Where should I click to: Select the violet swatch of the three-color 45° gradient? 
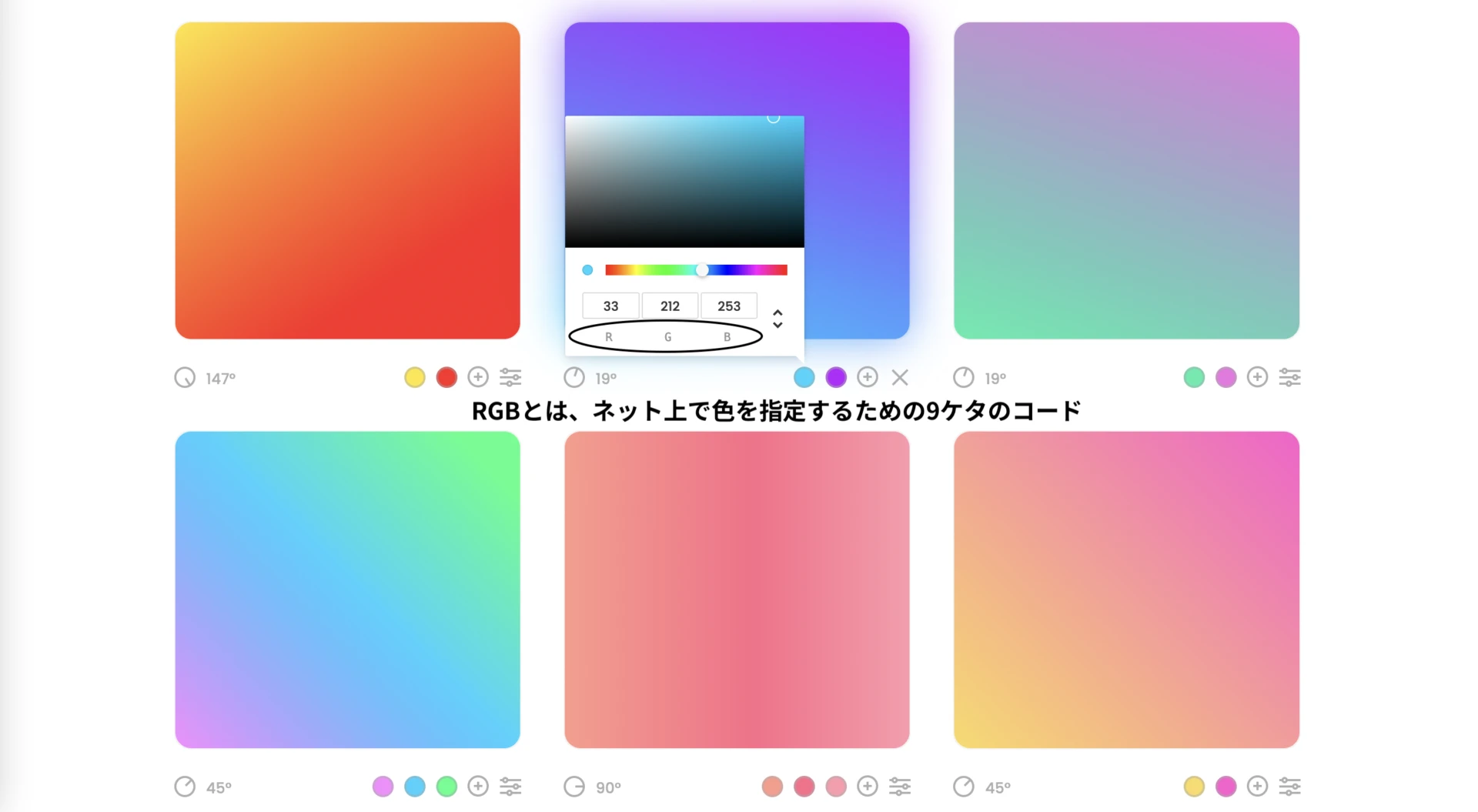coord(383,787)
